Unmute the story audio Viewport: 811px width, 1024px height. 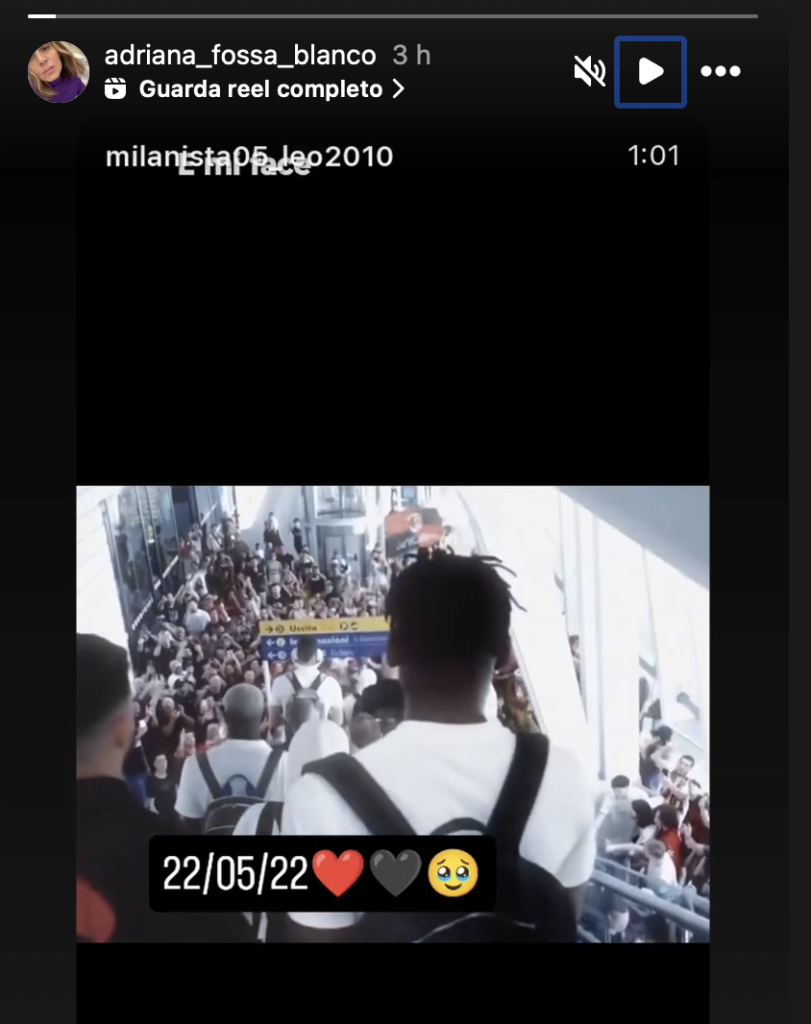coord(589,71)
